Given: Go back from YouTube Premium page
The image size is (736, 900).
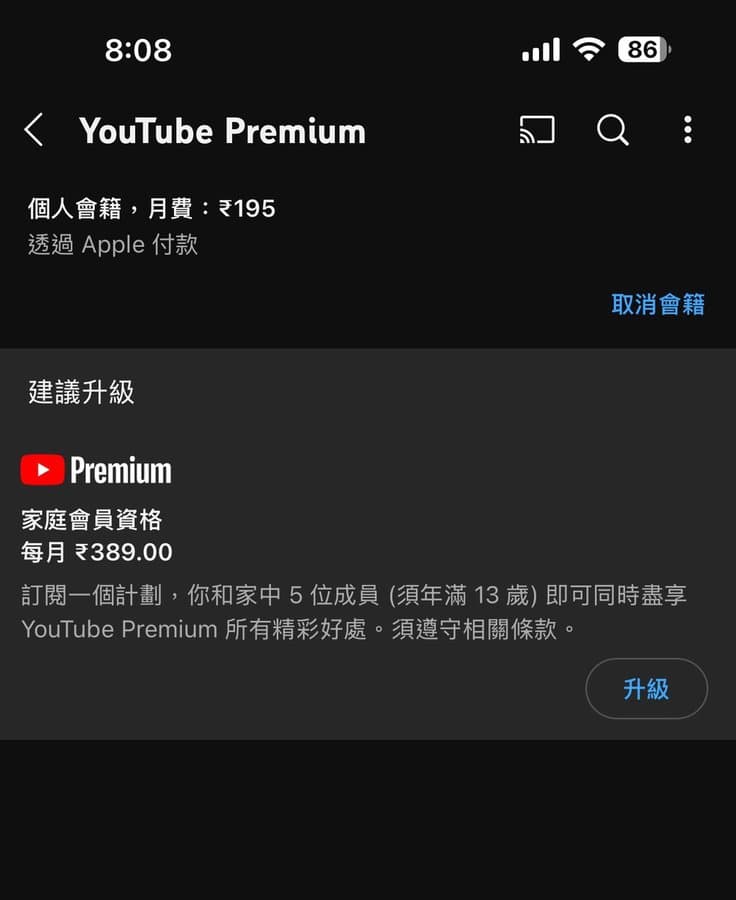Looking at the screenshot, I should [x=34, y=130].
